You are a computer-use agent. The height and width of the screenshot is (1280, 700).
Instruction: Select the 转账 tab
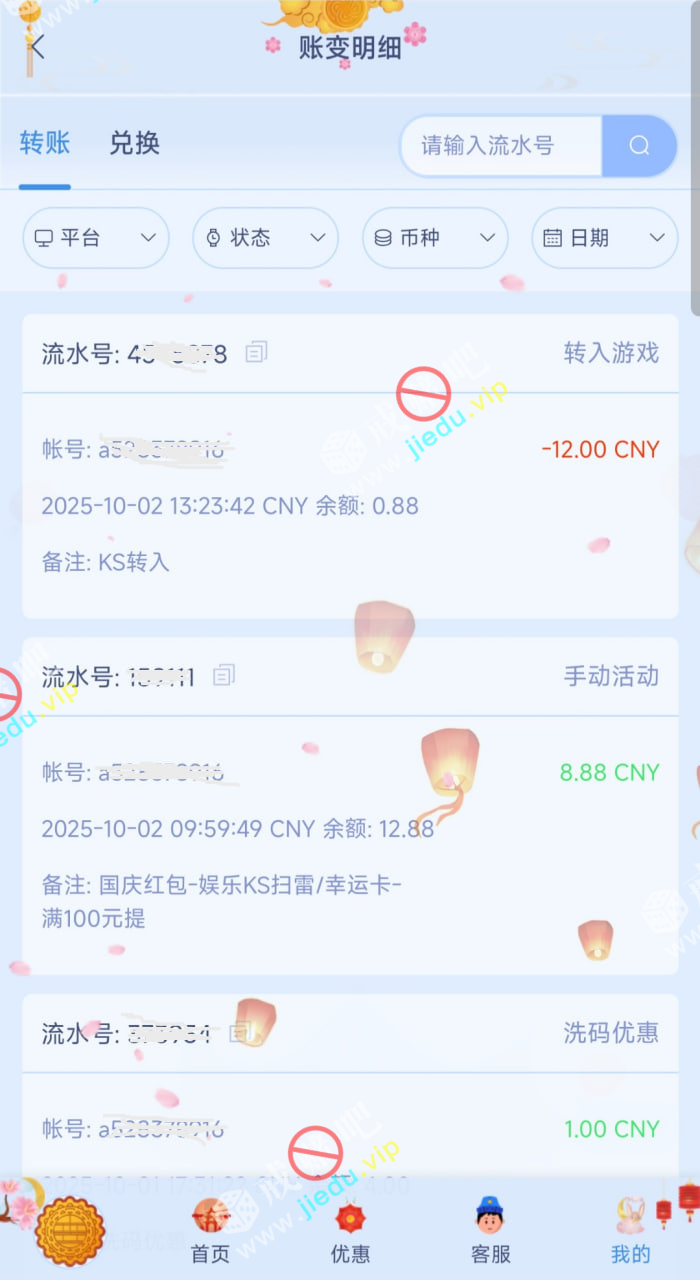point(45,144)
